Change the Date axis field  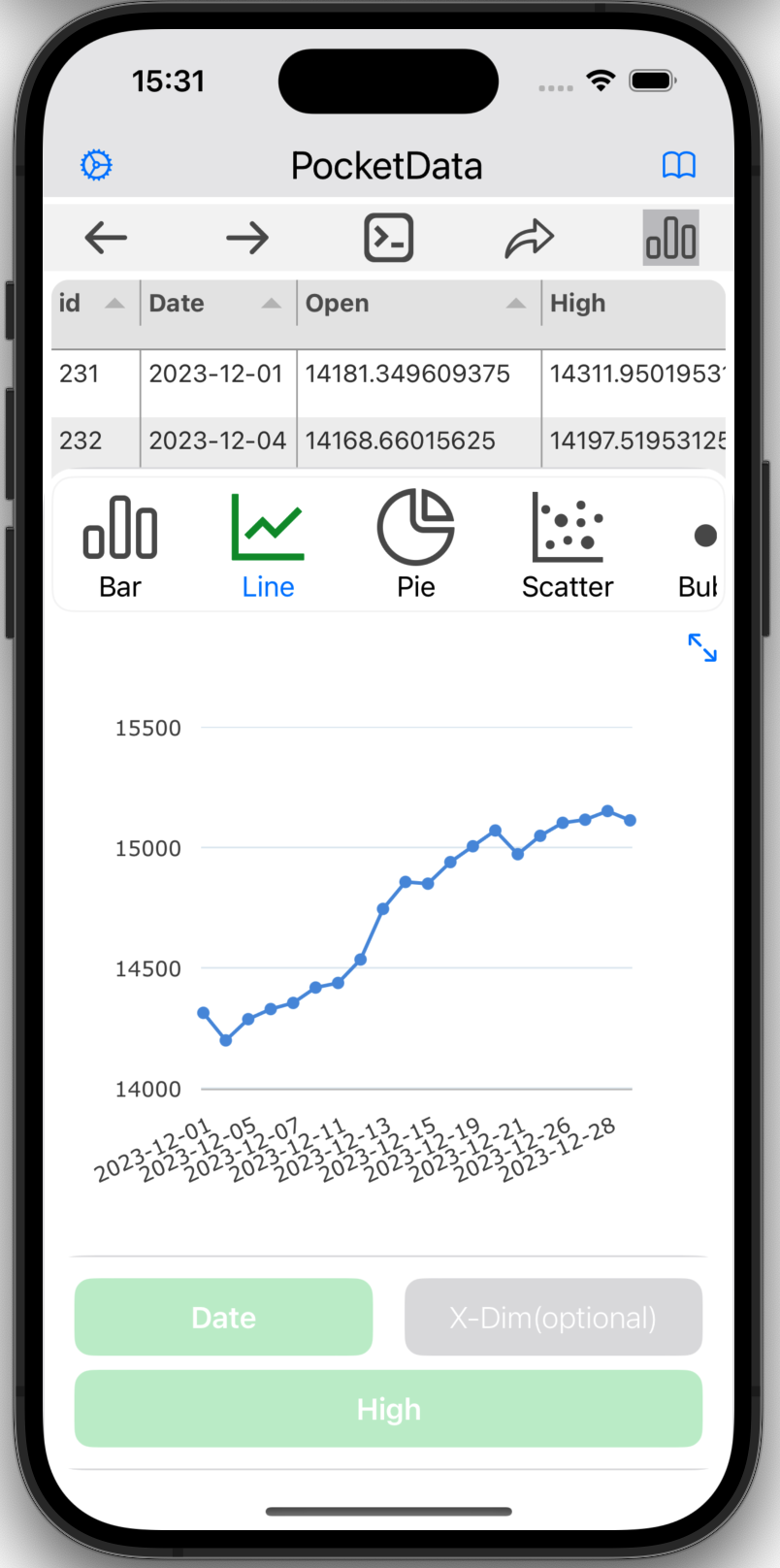[x=223, y=1317]
